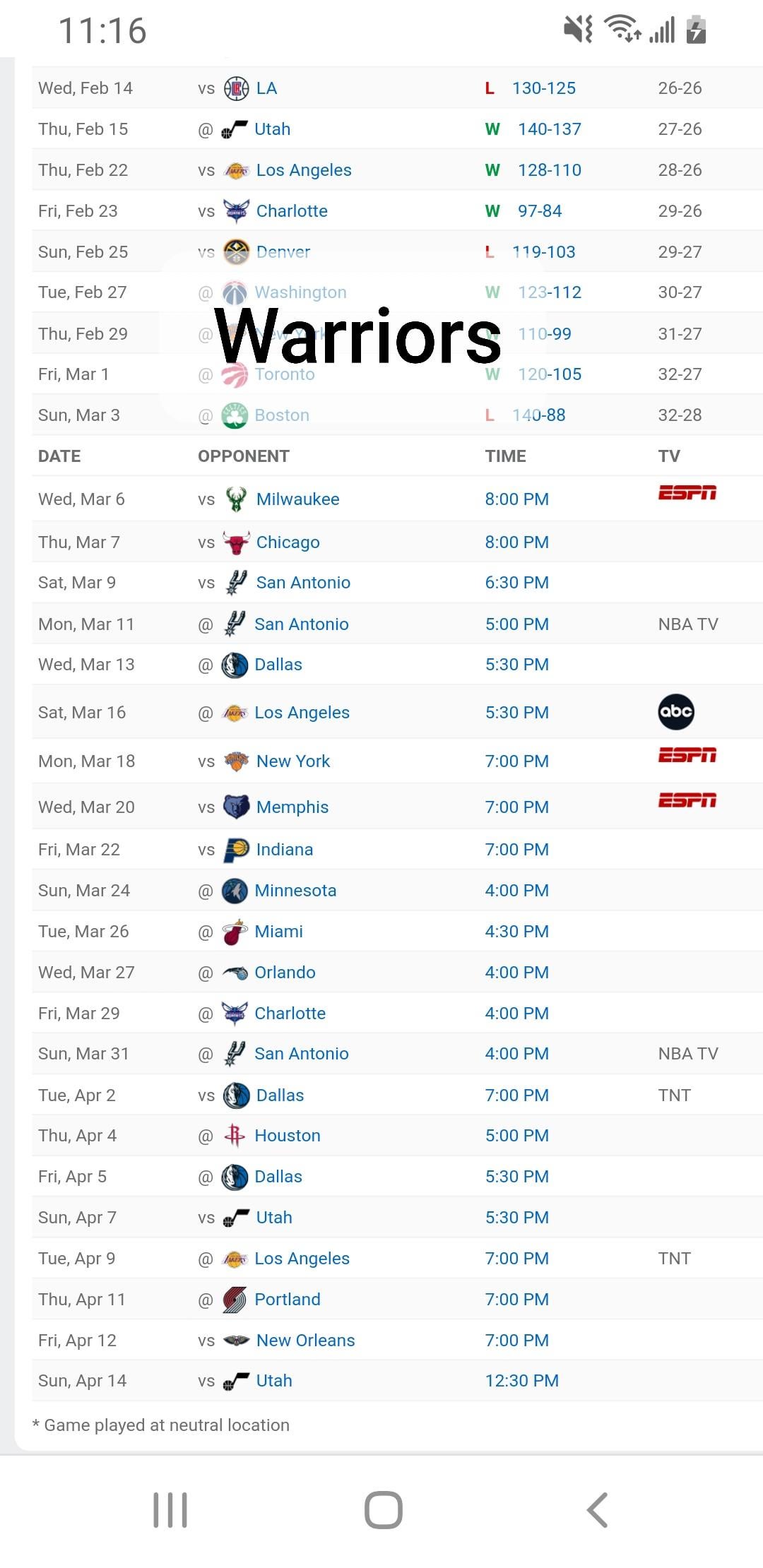
Task: Open the Orlando team link
Action: [285, 973]
